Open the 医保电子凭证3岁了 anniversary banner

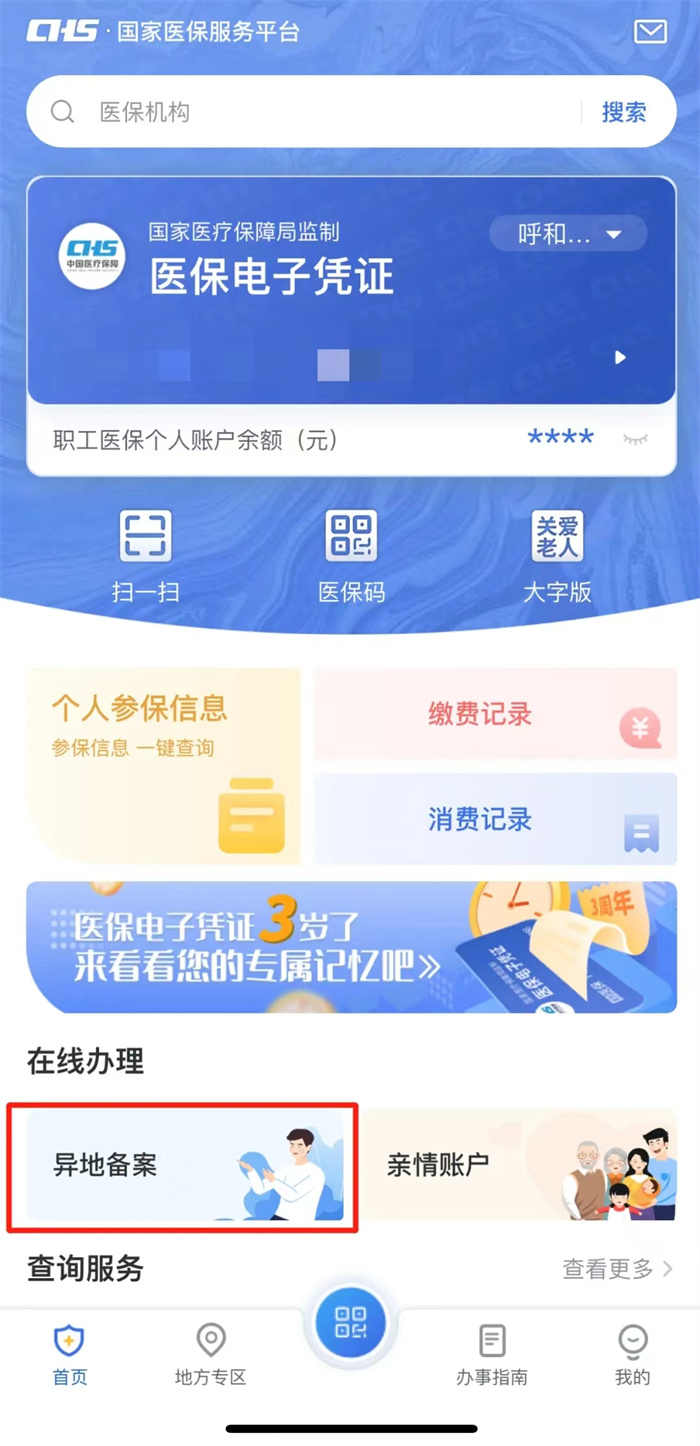point(351,947)
